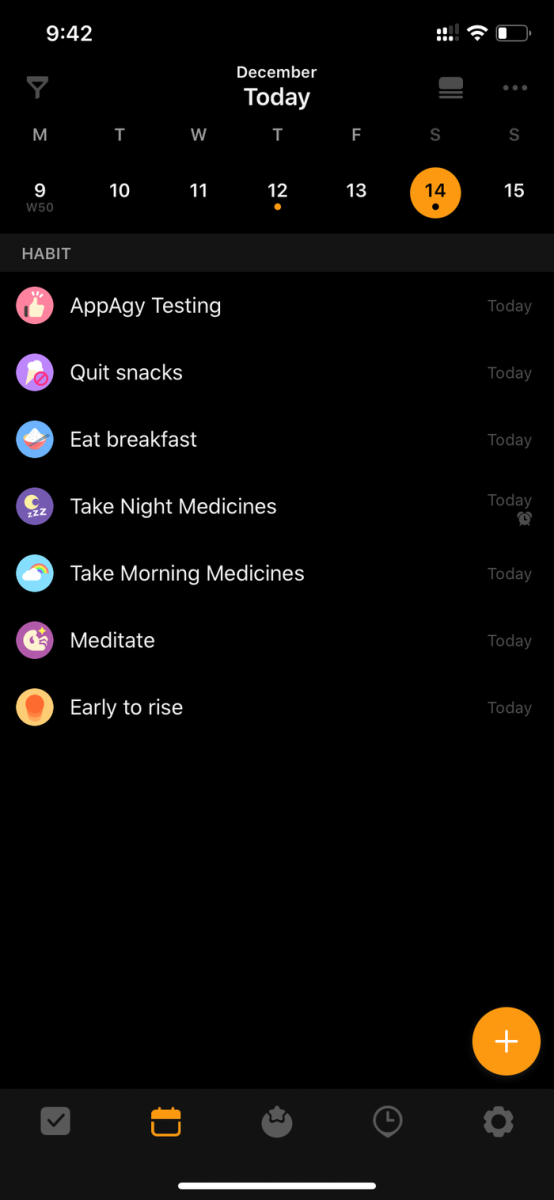
Task: Open the Eat breakfast habit
Action: point(277,440)
